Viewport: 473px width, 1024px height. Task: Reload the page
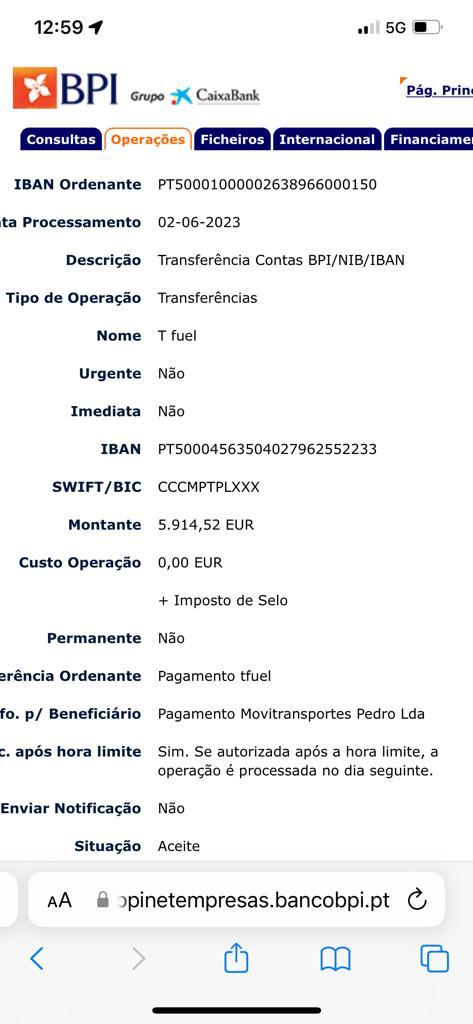click(417, 901)
